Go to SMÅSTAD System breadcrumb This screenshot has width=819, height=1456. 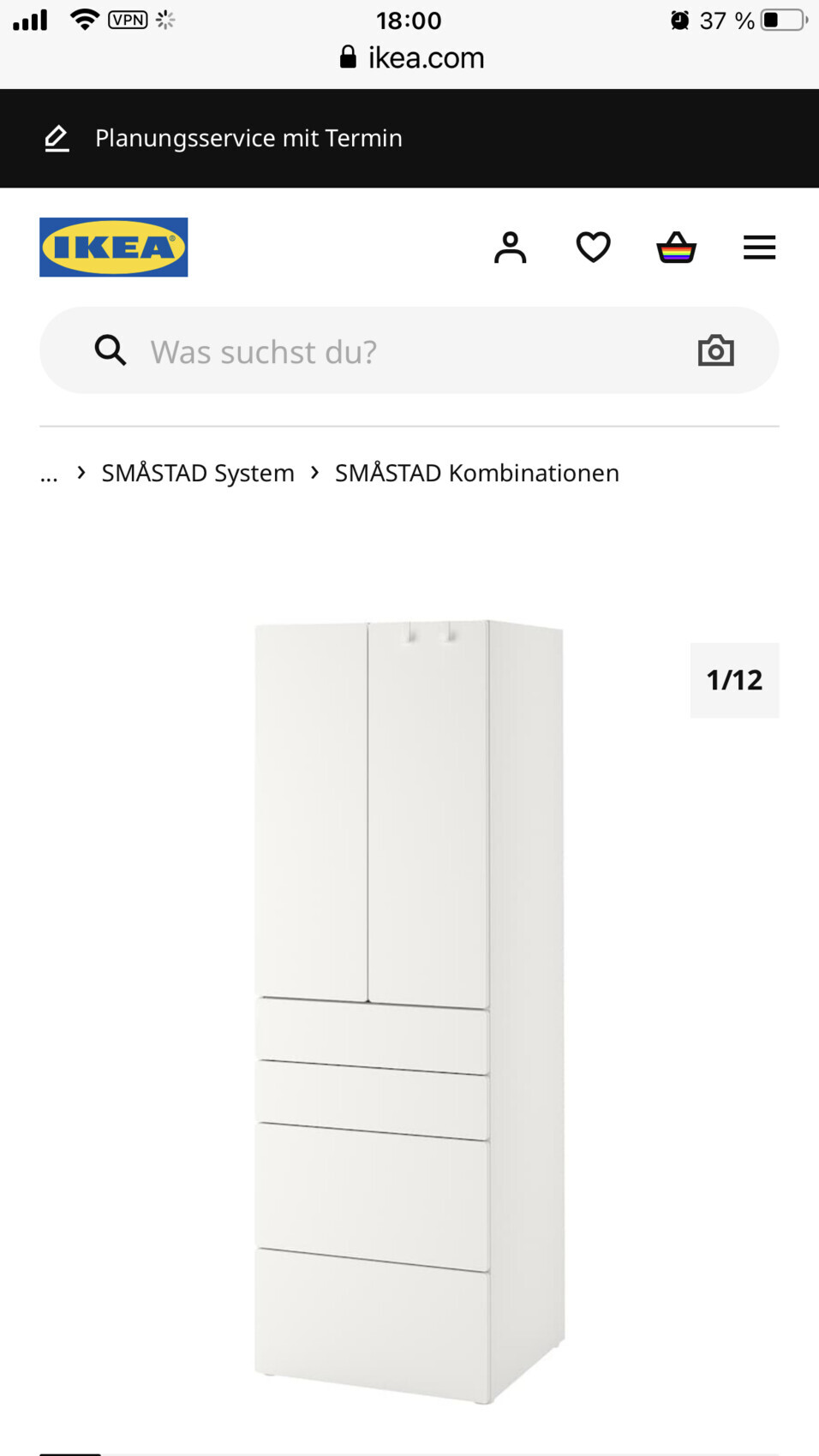tap(198, 473)
